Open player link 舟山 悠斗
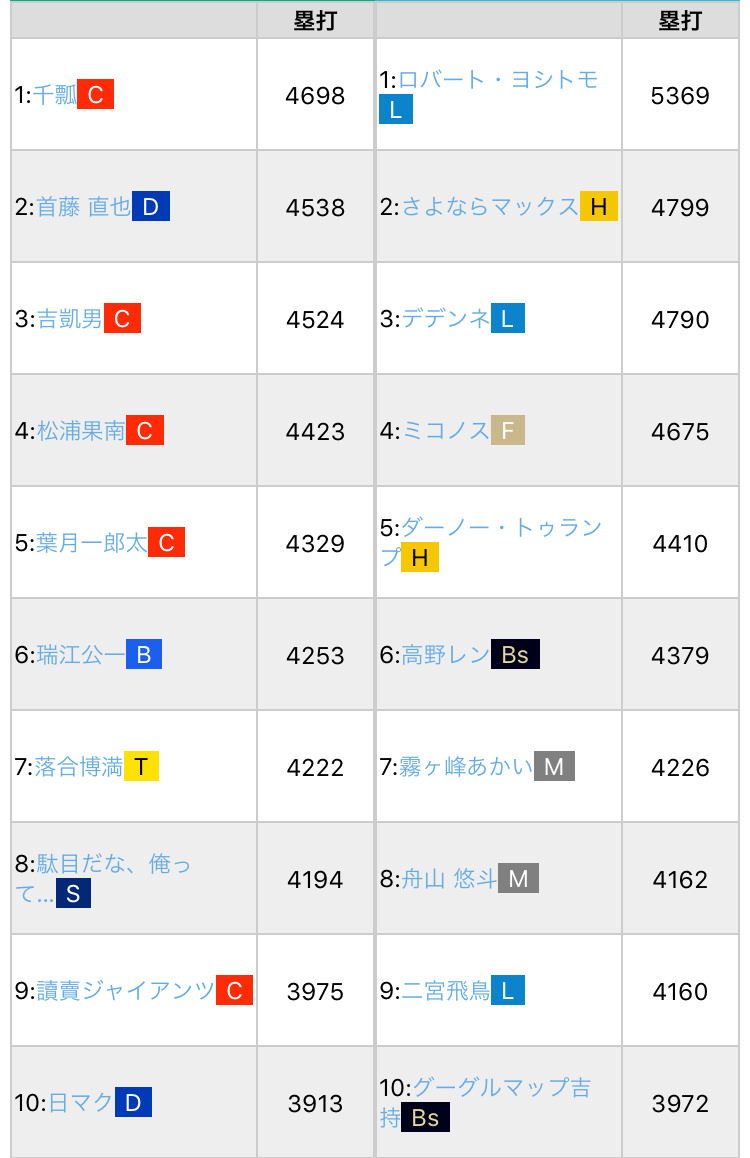 click(x=449, y=880)
